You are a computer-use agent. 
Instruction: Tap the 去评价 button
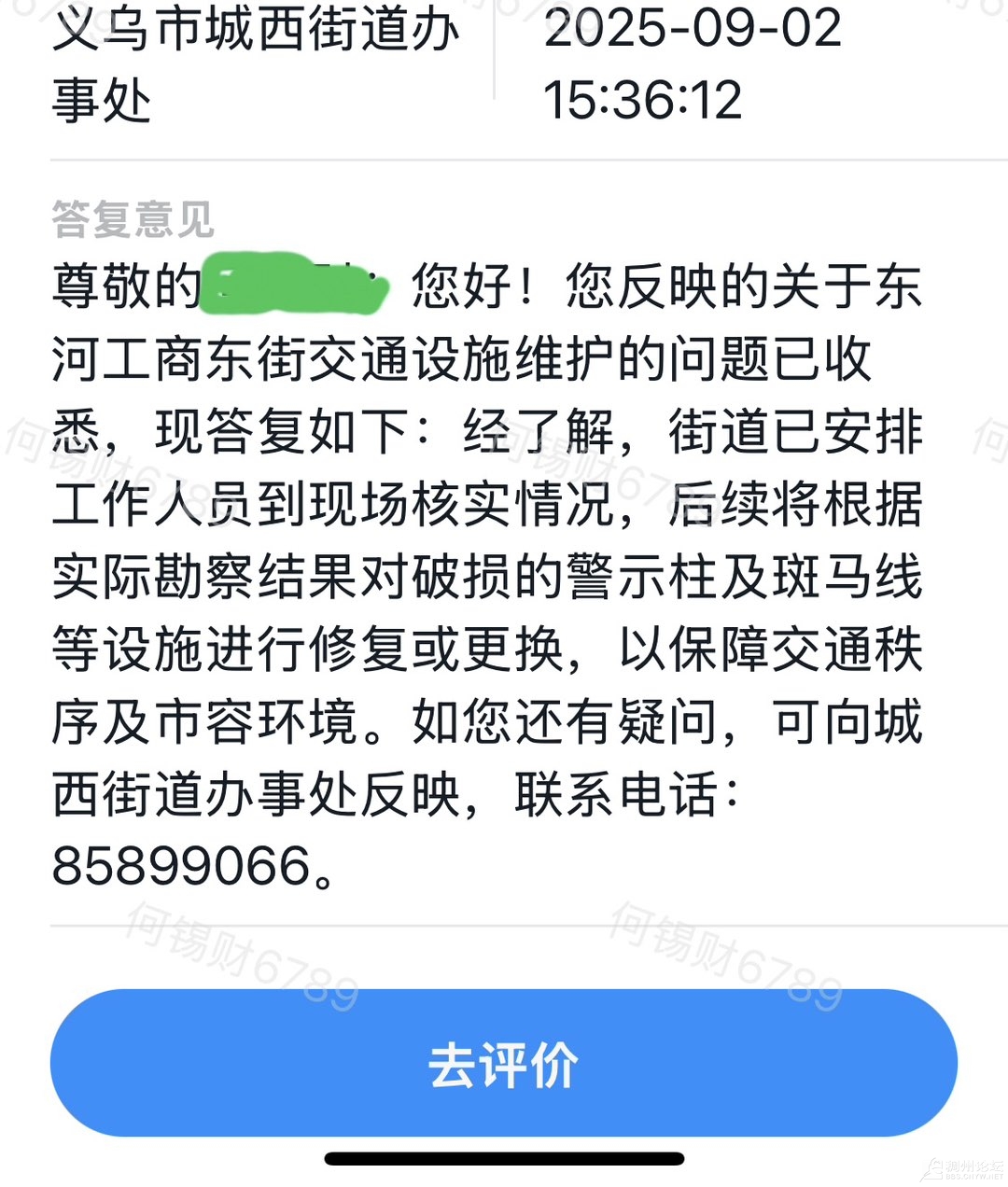click(503, 1064)
